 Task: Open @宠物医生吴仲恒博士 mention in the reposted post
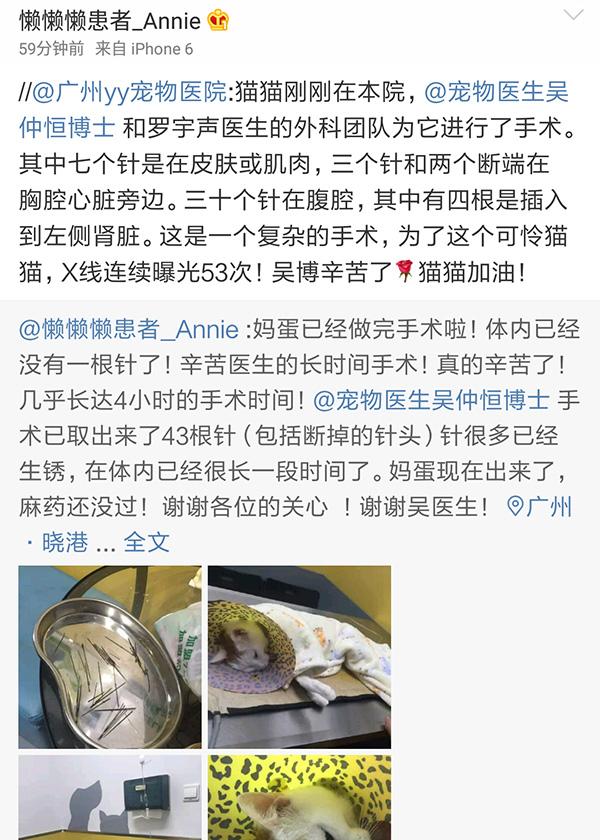pos(431,400)
